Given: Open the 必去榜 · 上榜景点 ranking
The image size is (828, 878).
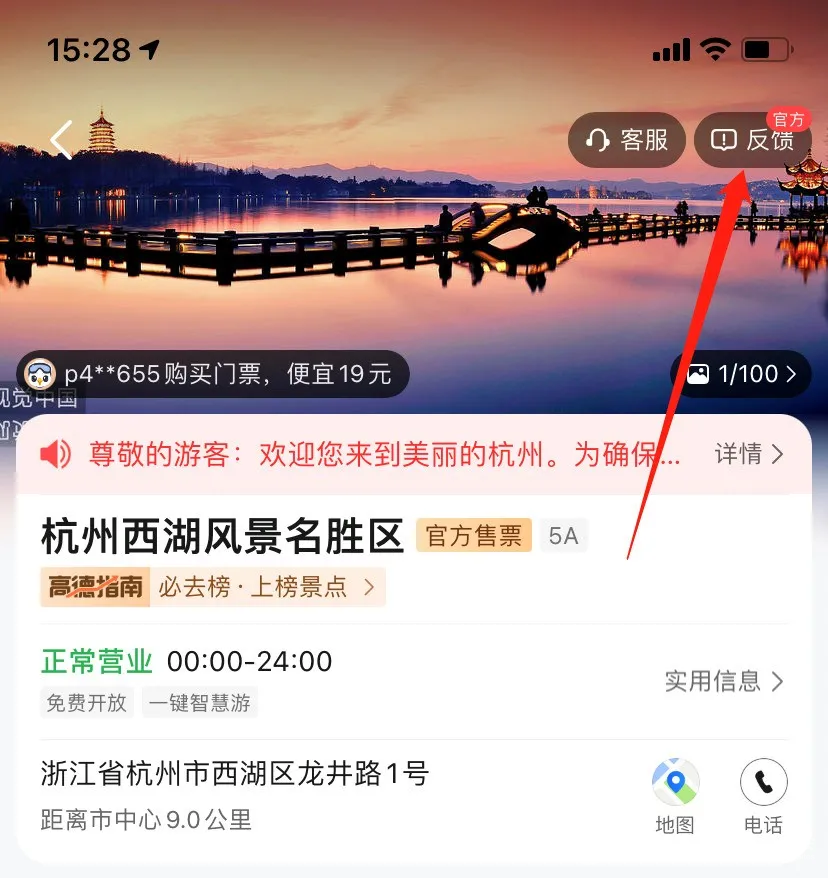Looking at the screenshot, I should (x=264, y=587).
